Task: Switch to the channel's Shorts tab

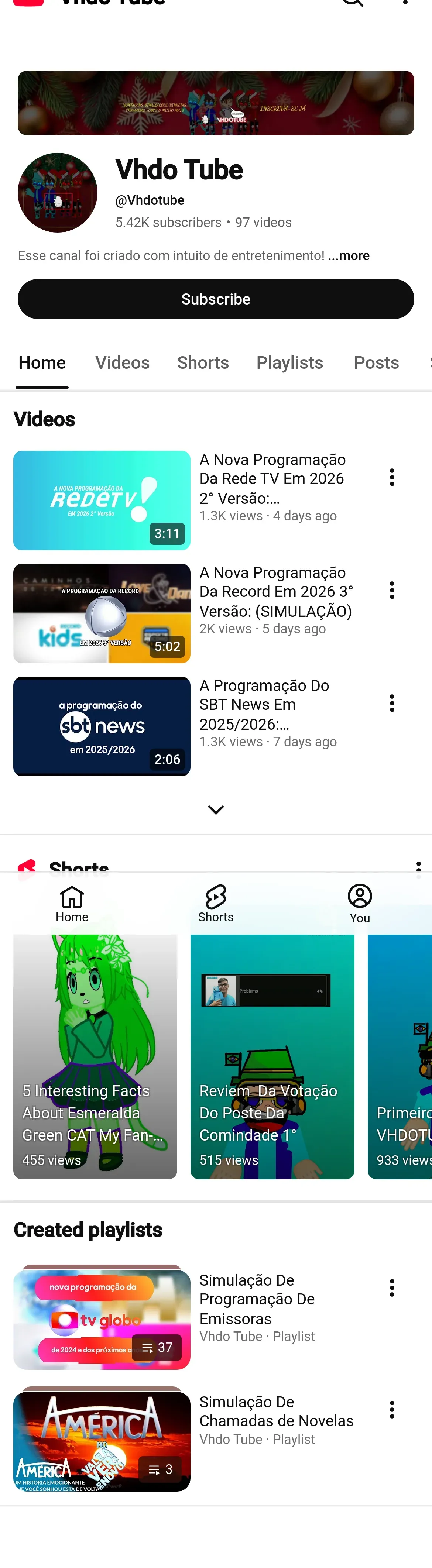Action: [x=203, y=363]
